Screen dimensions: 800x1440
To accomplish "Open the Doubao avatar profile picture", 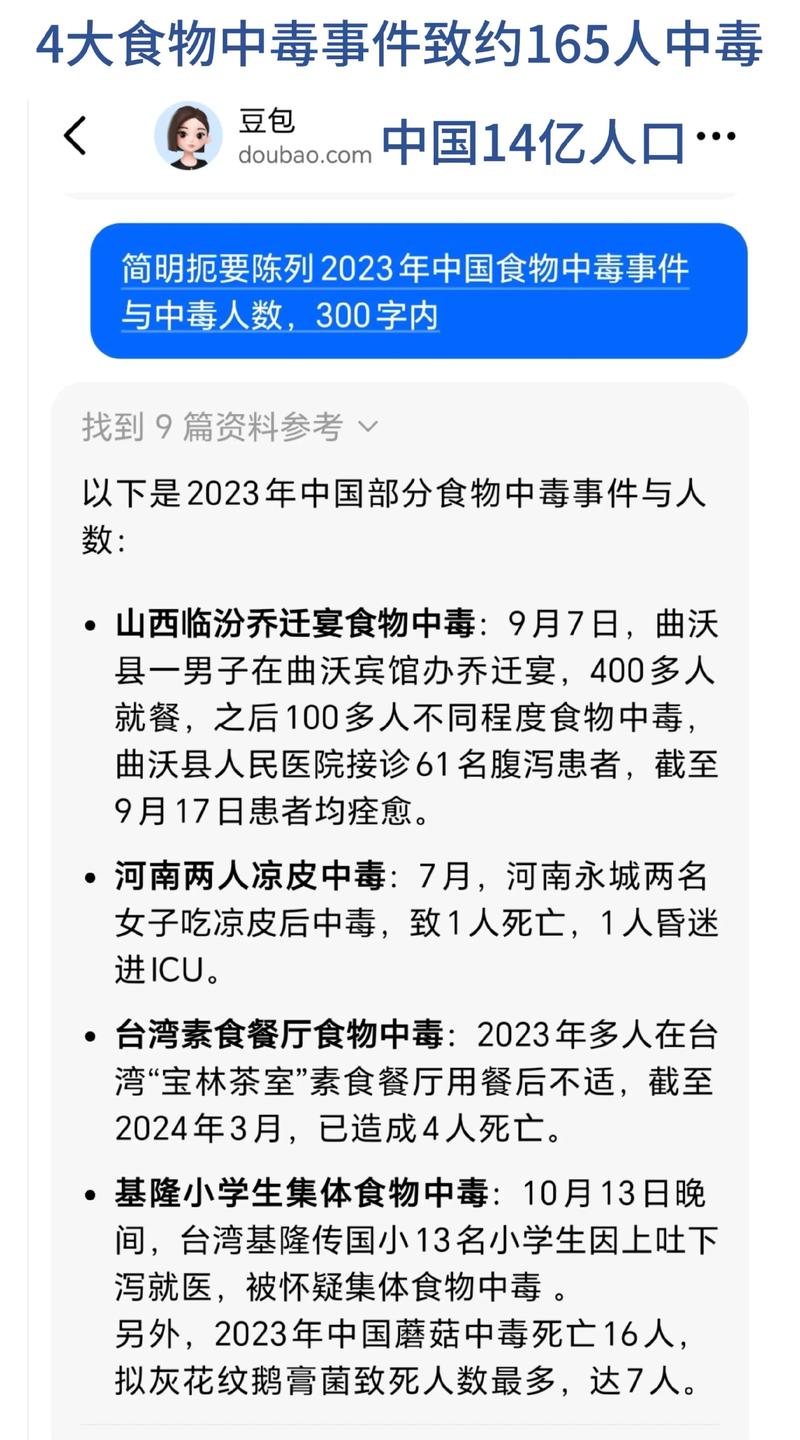I will [189, 136].
